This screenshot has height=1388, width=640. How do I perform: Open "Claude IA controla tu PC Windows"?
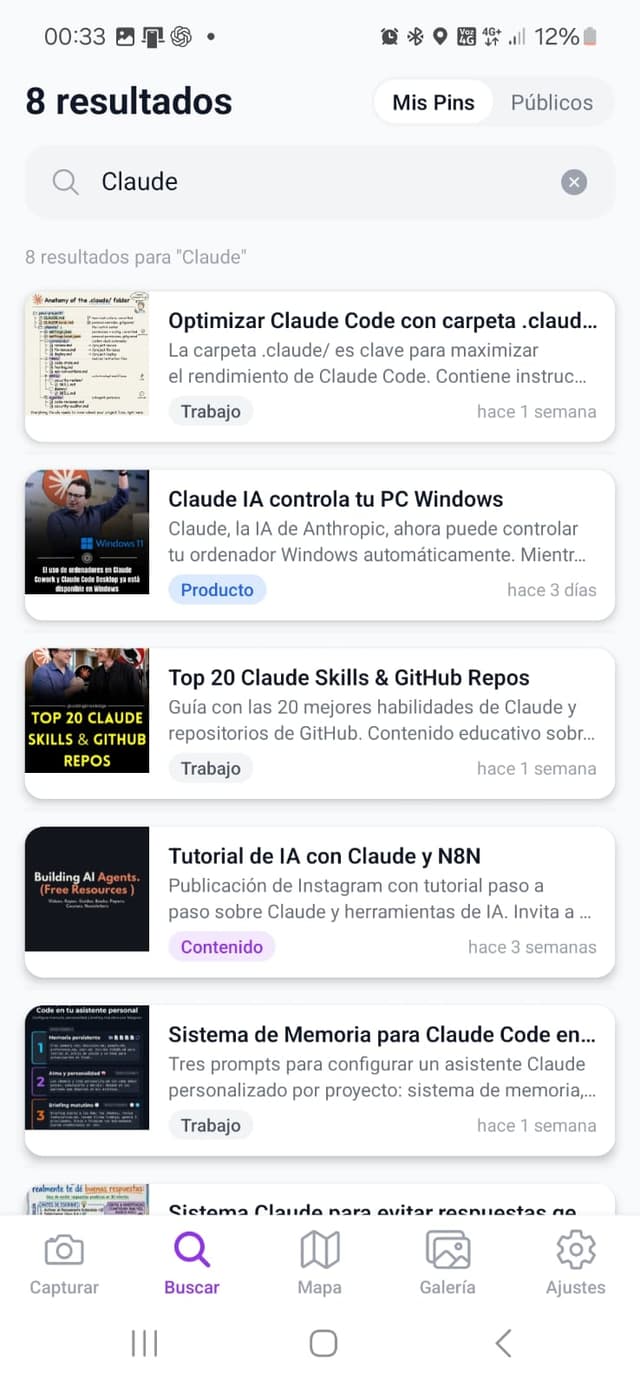[x=320, y=544]
